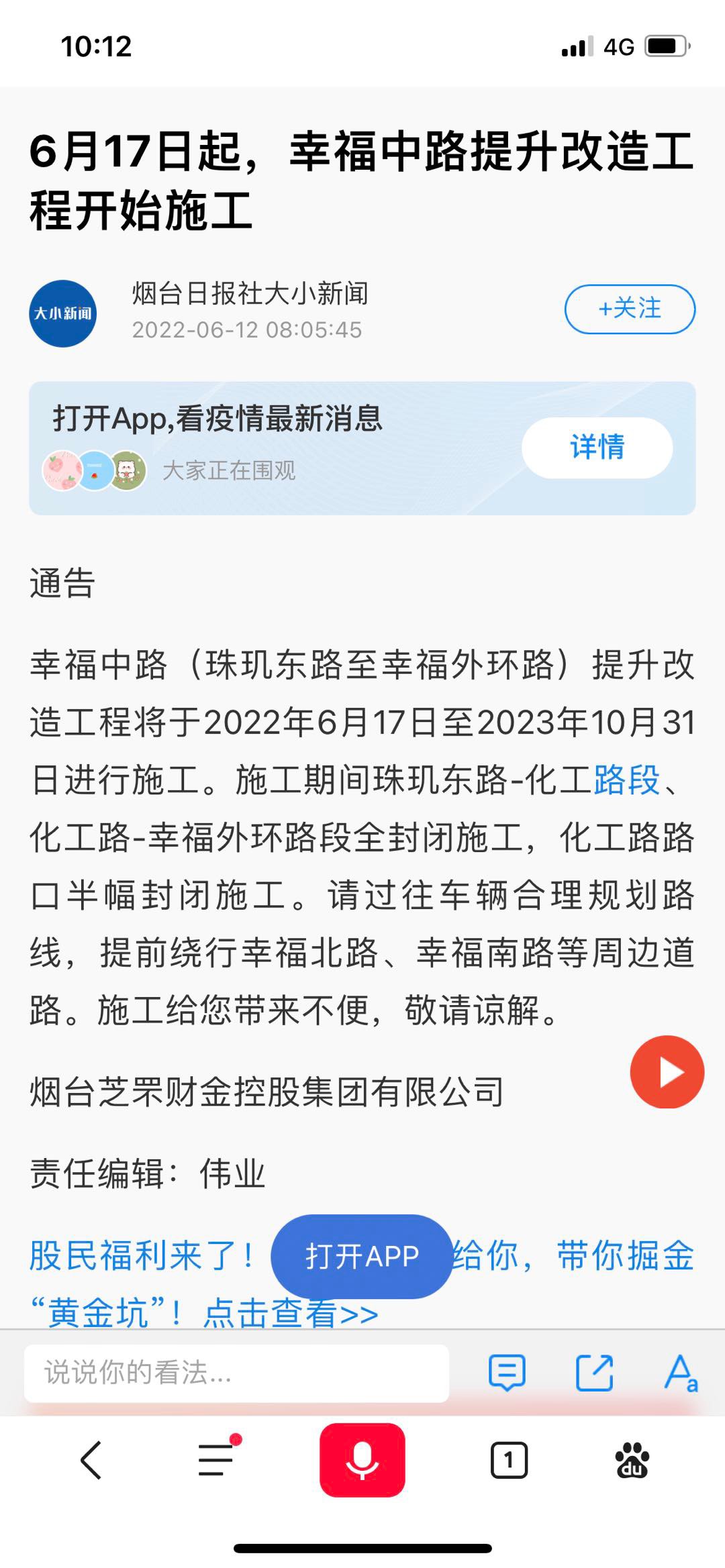
Task: Open the 大小新闻 publisher avatar
Action: 63,313
